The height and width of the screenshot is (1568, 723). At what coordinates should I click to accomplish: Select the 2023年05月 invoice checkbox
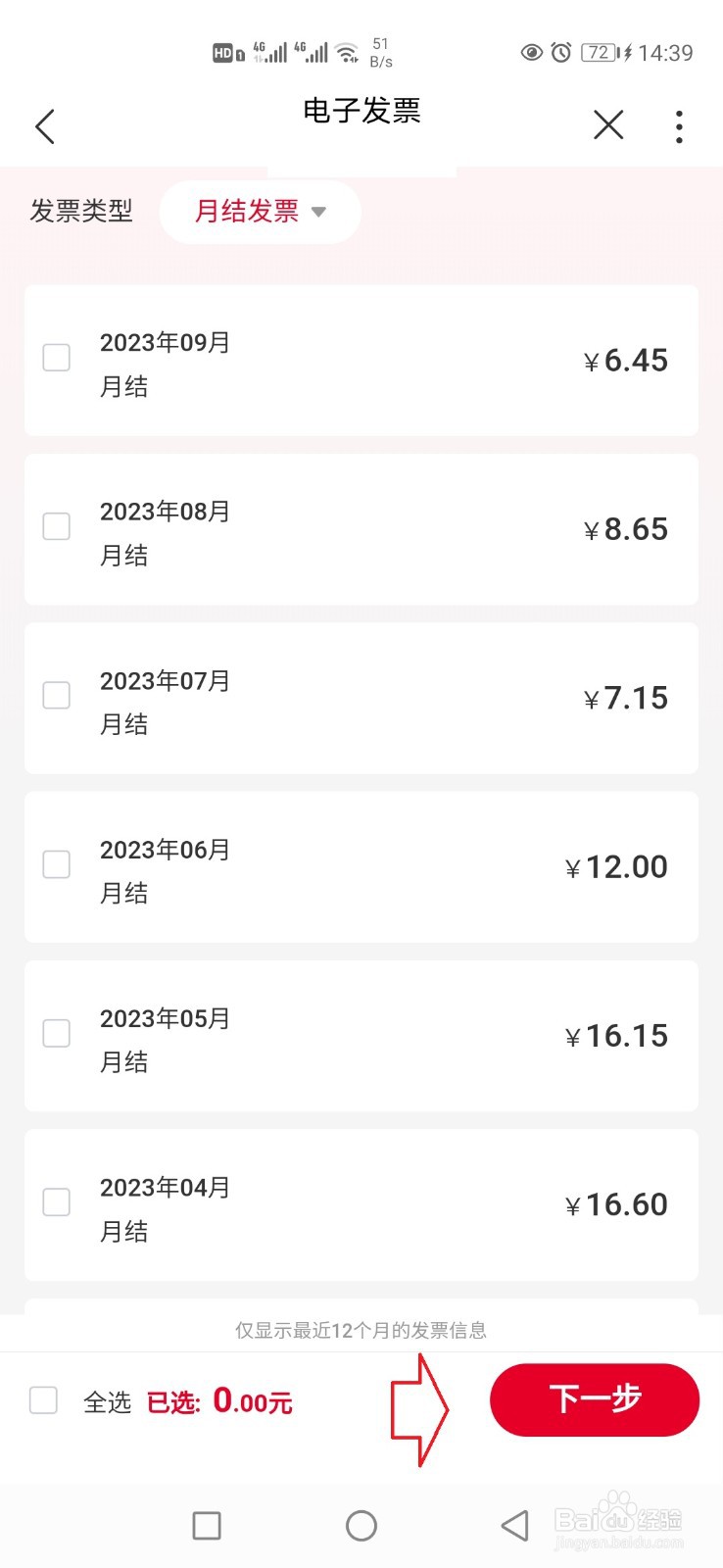[57, 1033]
